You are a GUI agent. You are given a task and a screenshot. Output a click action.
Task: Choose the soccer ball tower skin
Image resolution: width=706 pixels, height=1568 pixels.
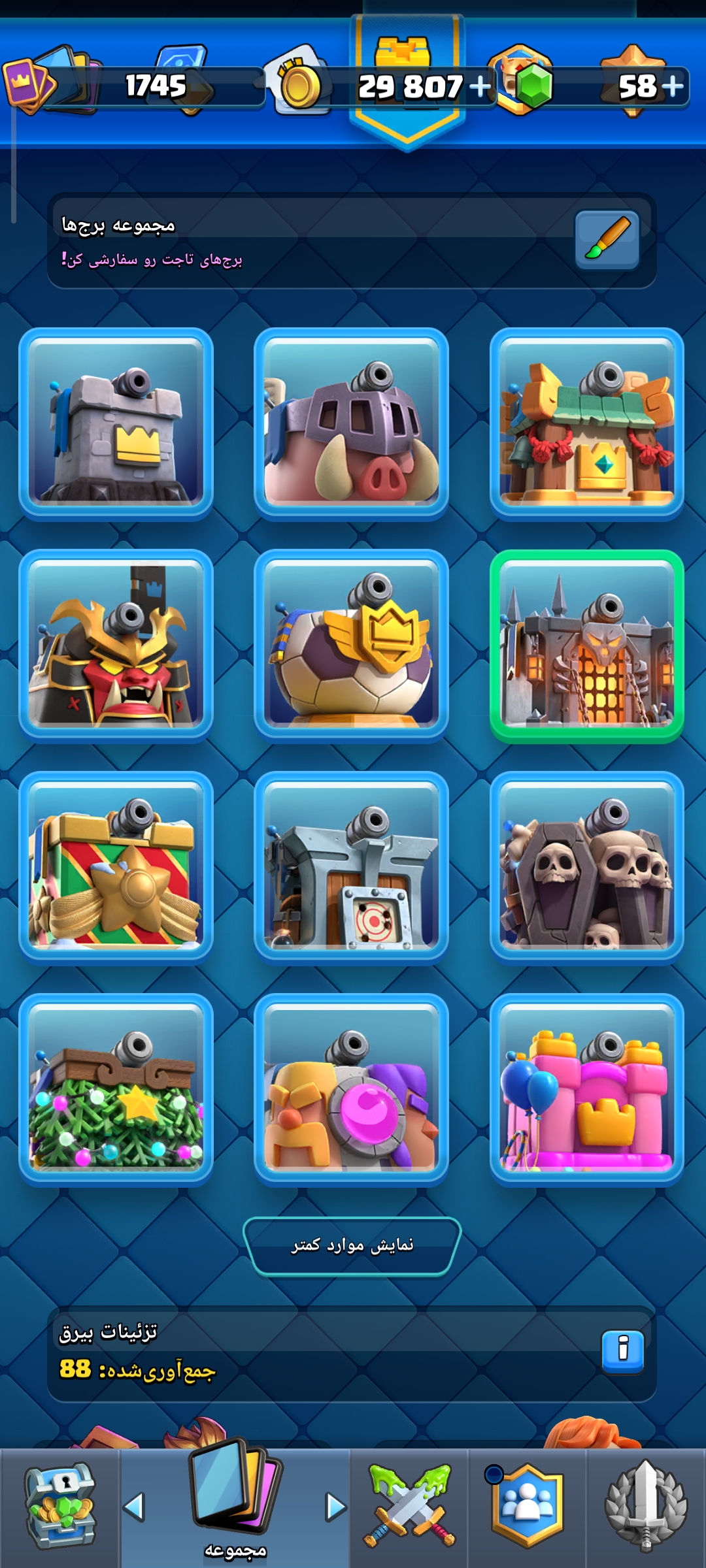pos(351,645)
